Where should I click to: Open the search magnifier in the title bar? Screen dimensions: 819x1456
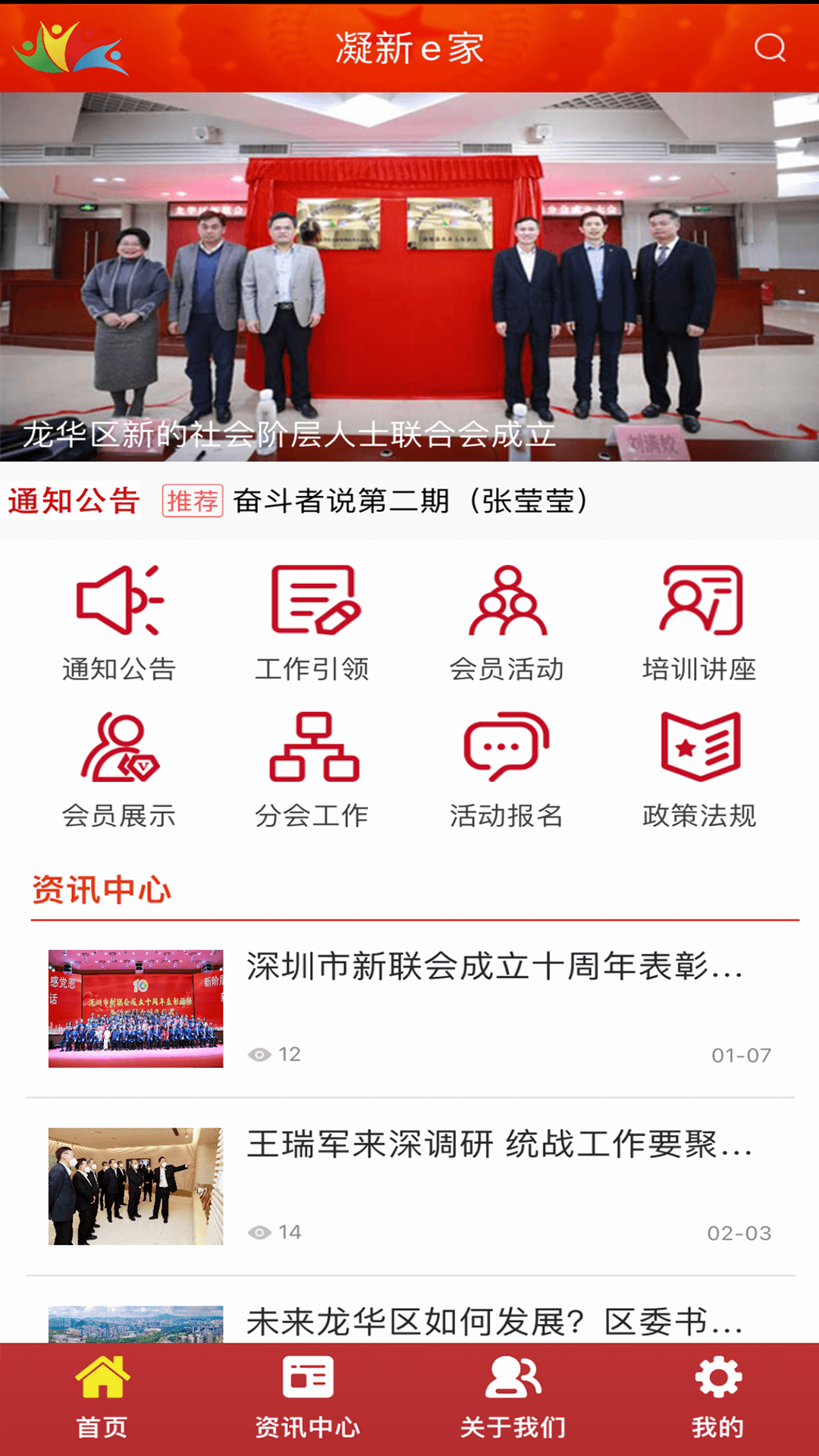(770, 49)
